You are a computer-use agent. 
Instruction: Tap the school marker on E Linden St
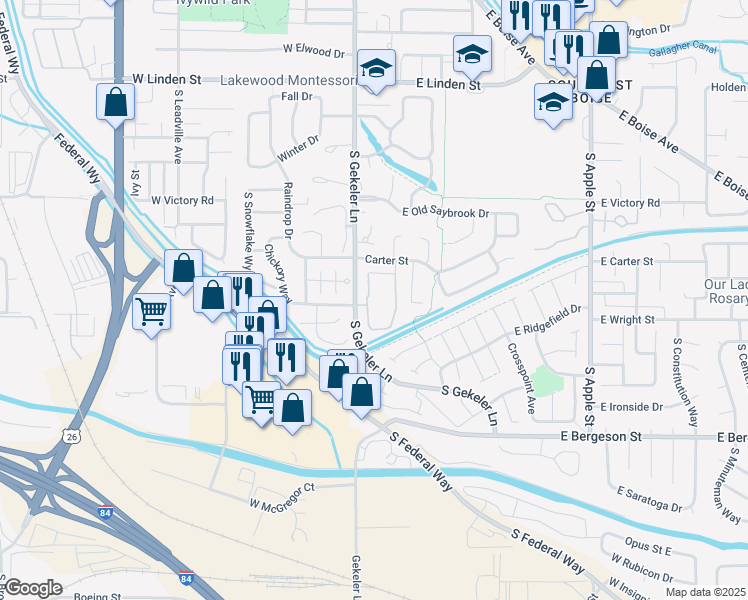pyautogui.click(x=472, y=56)
